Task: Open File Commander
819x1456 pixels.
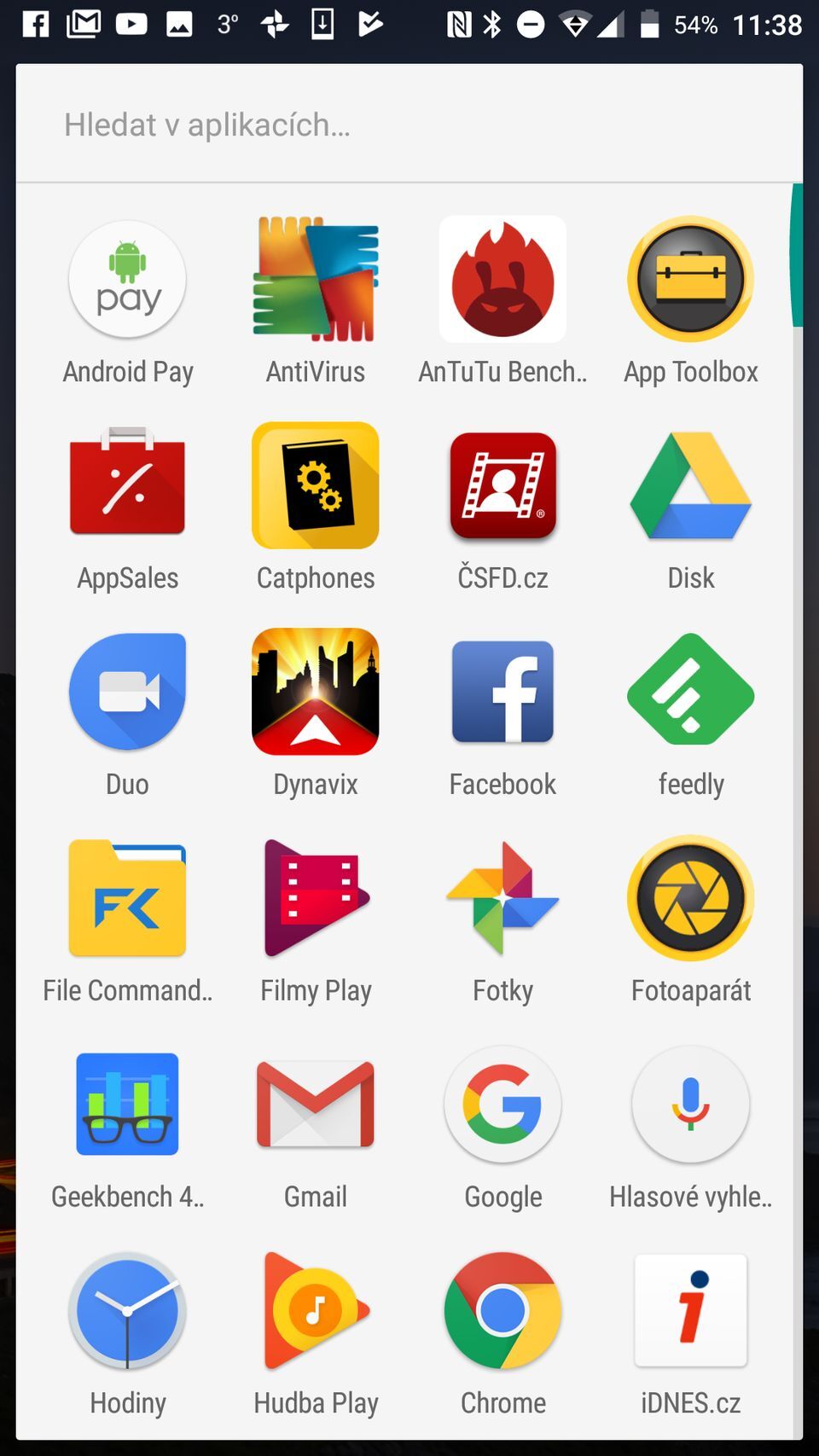Action: point(126,898)
